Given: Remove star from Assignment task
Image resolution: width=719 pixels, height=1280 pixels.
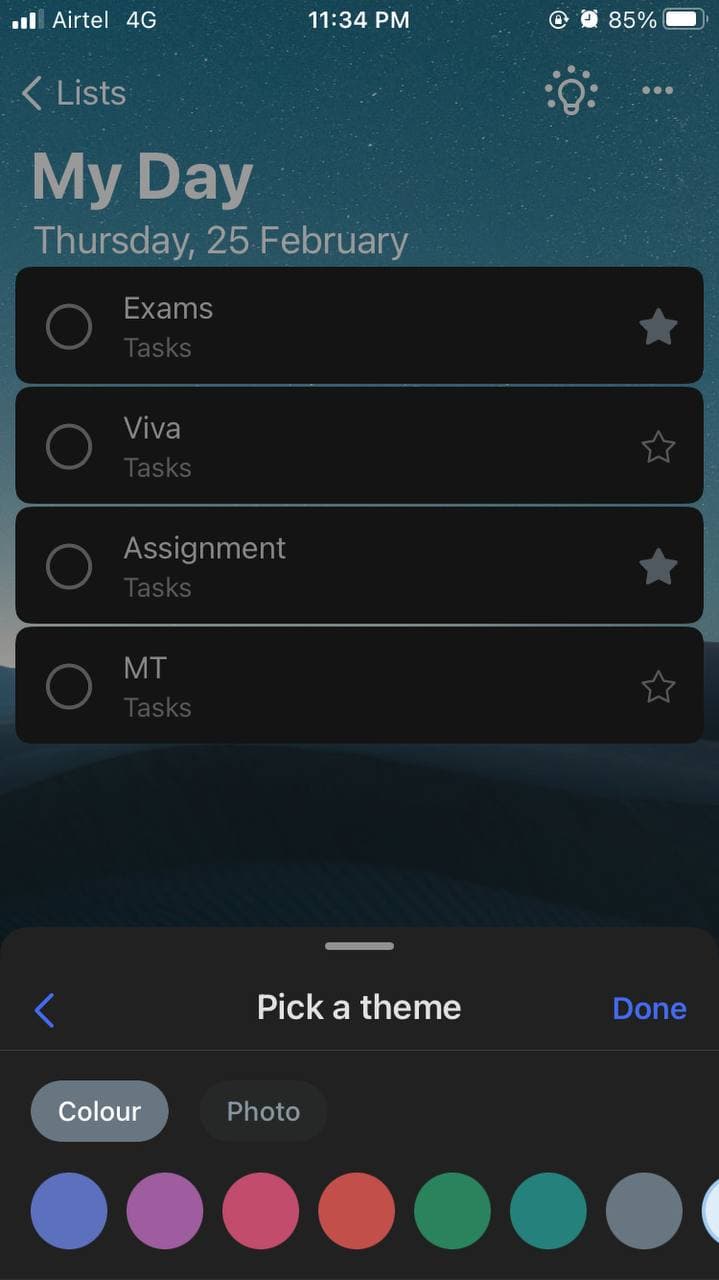Looking at the screenshot, I should (x=658, y=567).
